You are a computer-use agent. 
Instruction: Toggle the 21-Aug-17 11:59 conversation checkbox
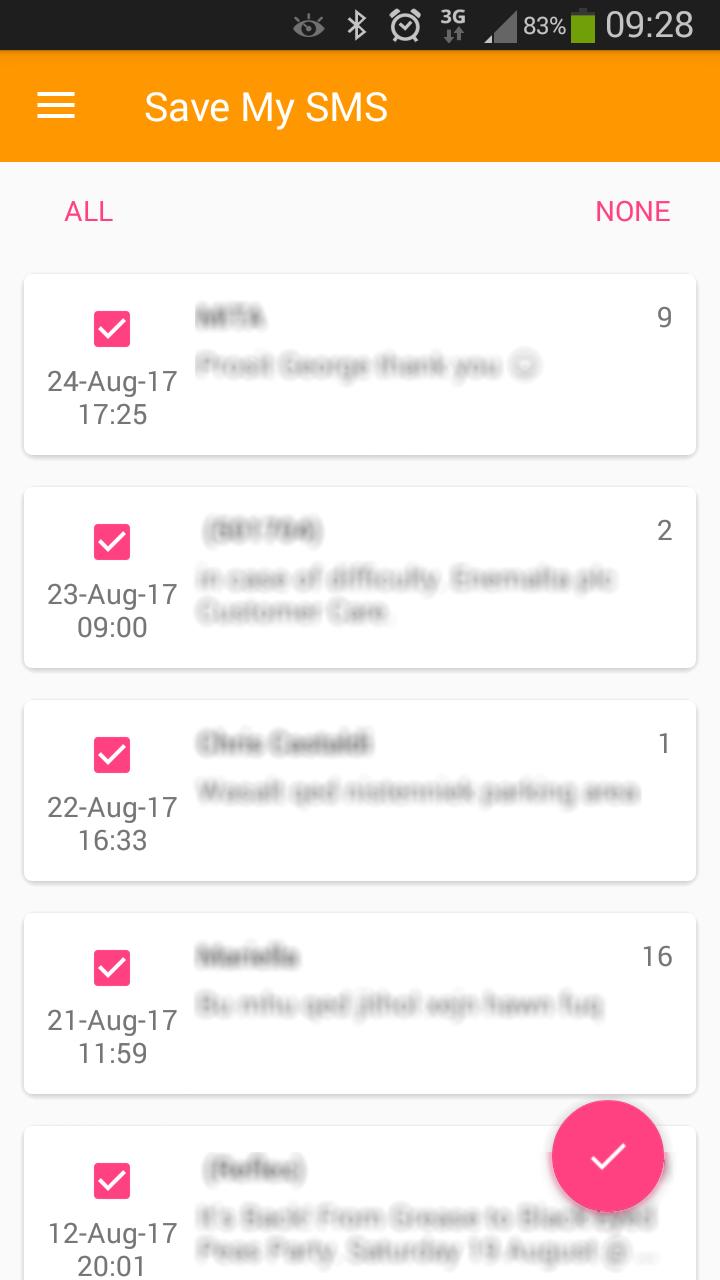tap(112, 968)
